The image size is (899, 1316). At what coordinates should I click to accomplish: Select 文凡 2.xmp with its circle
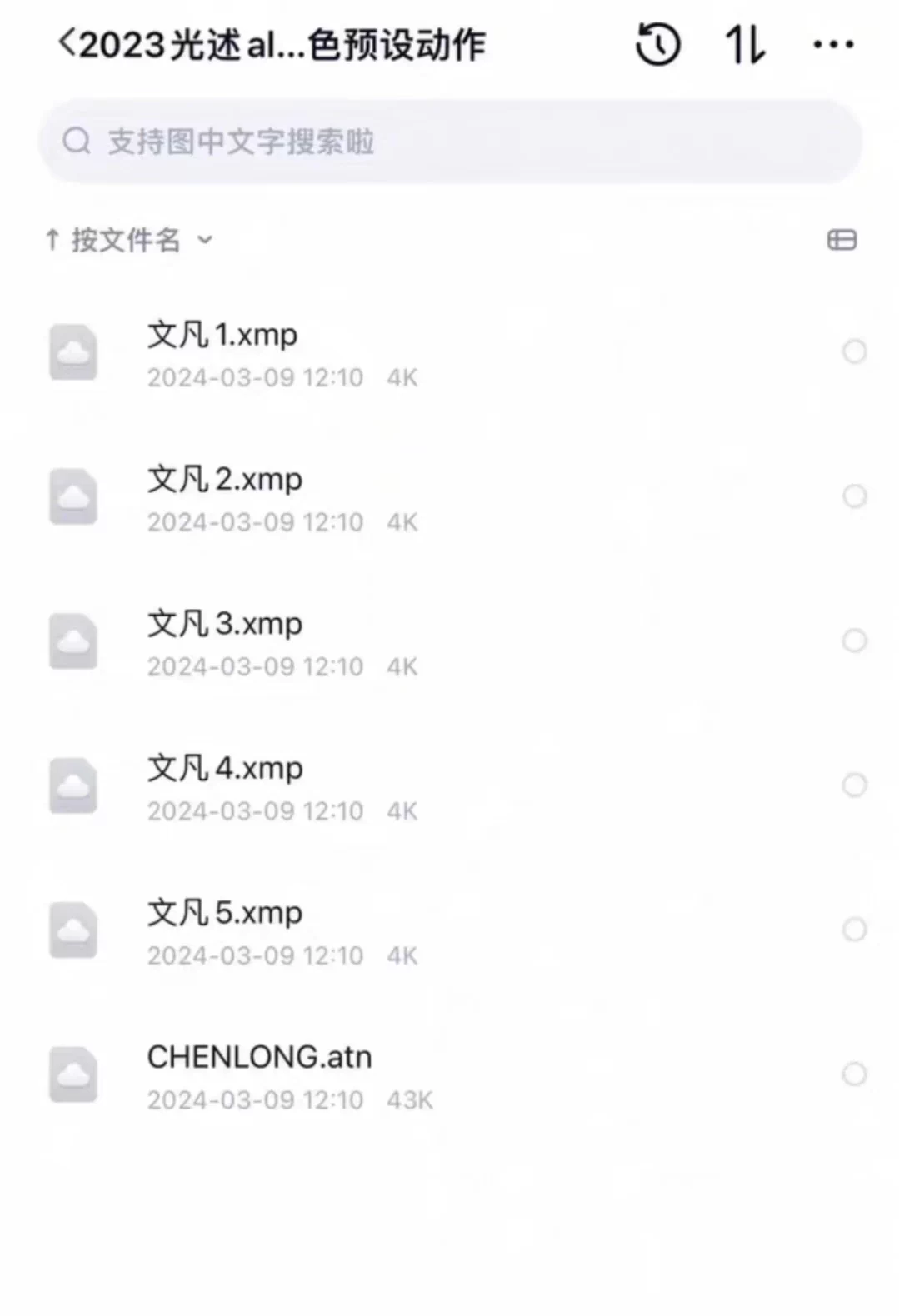[x=854, y=496]
